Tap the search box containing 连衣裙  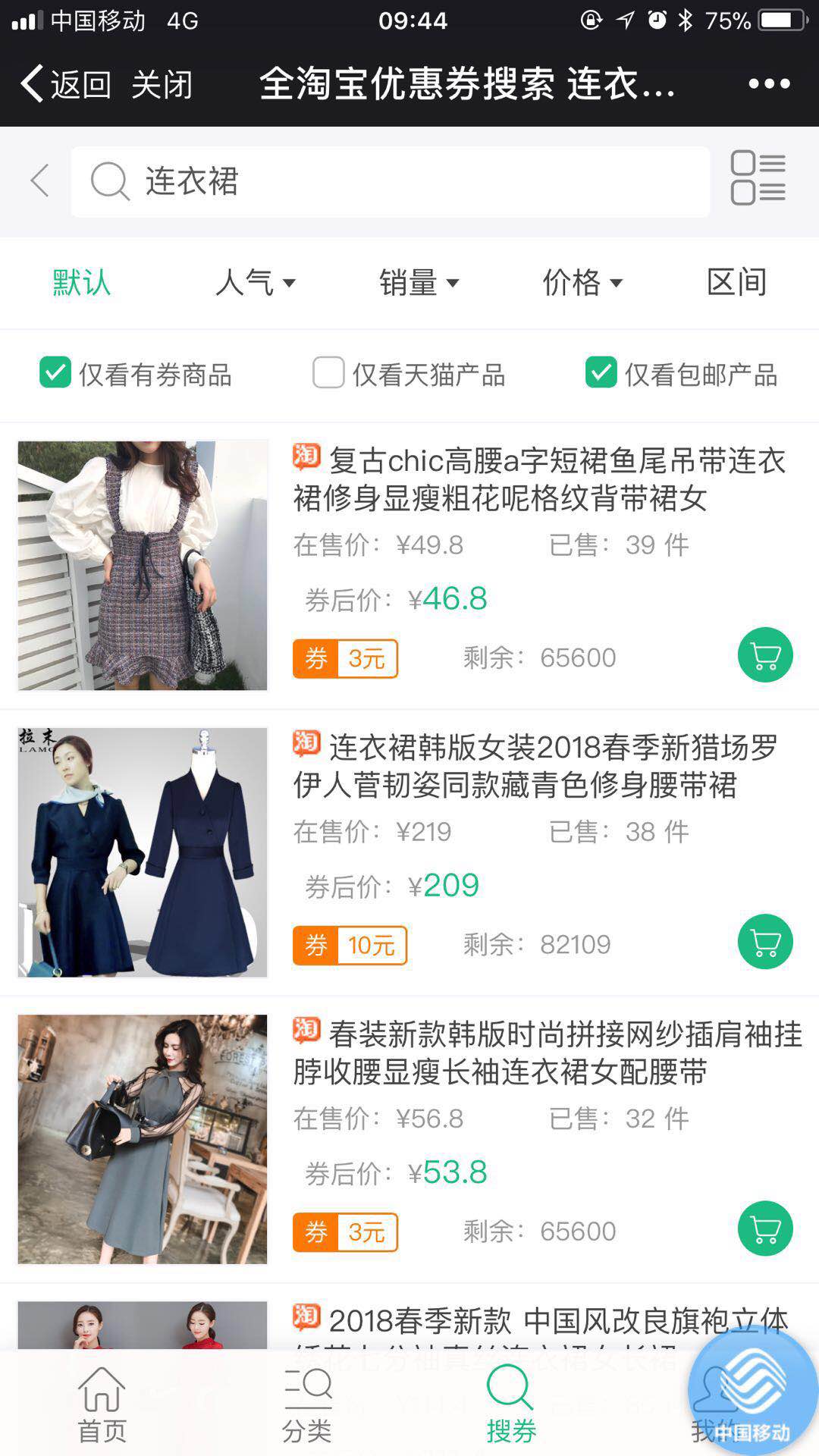pyautogui.click(x=391, y=182)
